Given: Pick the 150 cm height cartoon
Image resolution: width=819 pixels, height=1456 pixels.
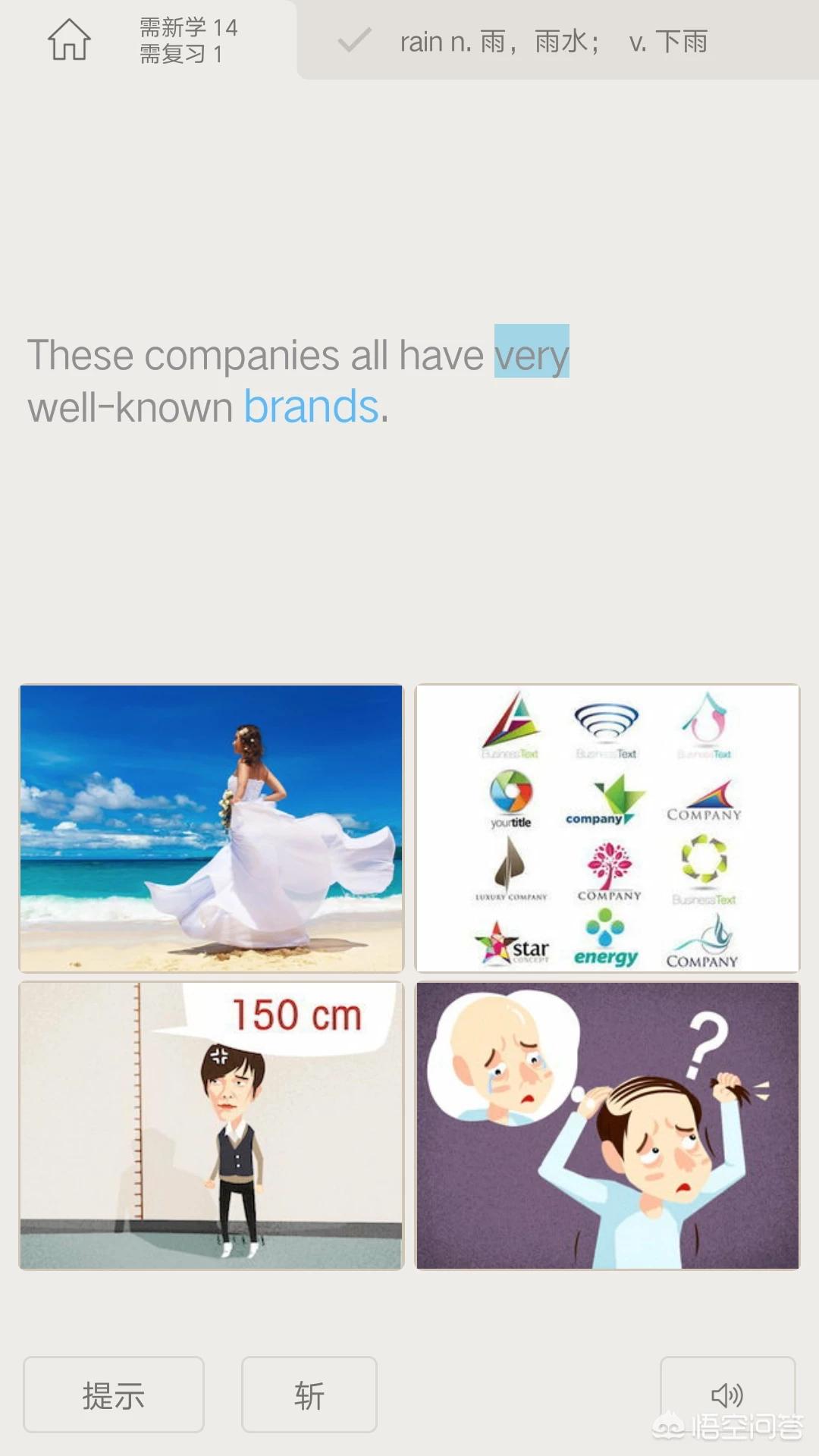Looking at the screenshot, I should coord(212,1125).
